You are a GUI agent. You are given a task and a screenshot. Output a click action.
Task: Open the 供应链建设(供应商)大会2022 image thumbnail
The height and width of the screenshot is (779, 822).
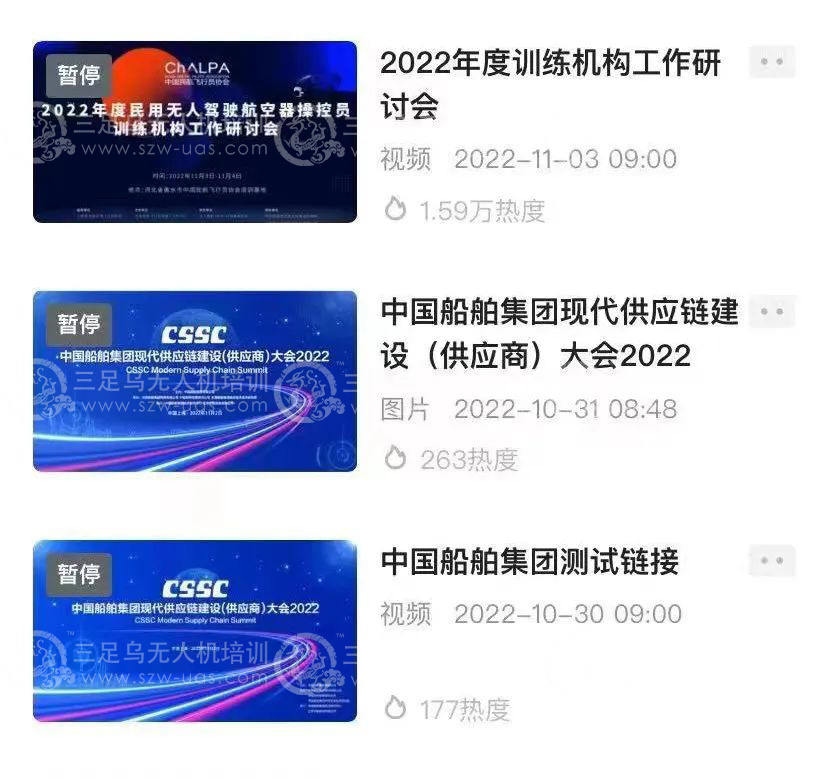tap(195, 381)
